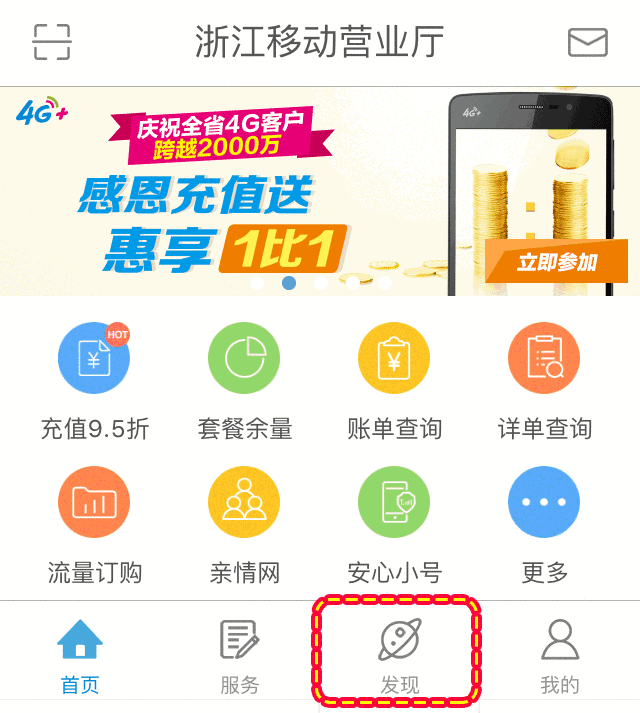Open the QR scan icon
Image resolution: width=640 pixels, height=713 pixels.
[52, 42]
